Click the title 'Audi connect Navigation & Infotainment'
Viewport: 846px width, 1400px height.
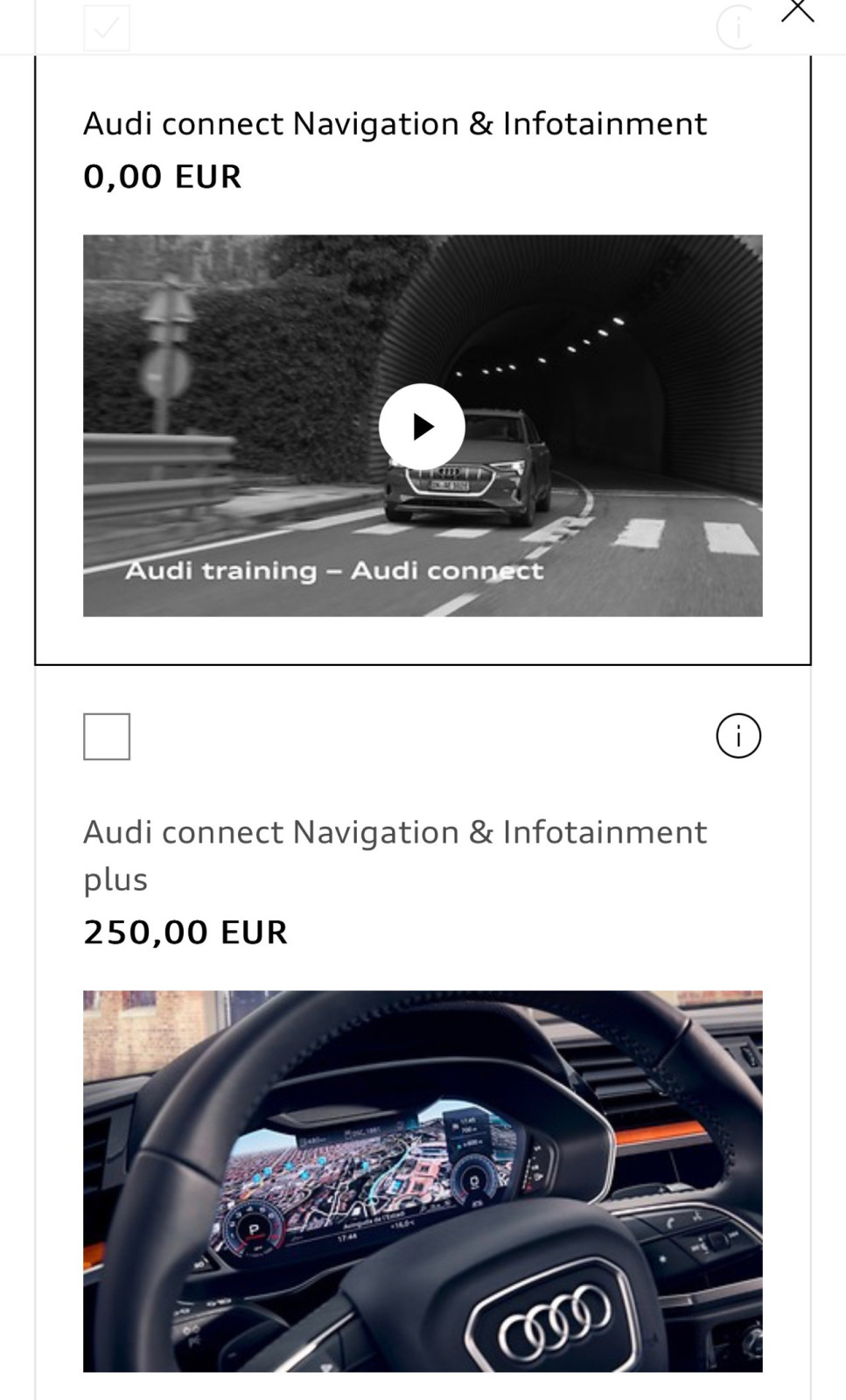[395, 123]
